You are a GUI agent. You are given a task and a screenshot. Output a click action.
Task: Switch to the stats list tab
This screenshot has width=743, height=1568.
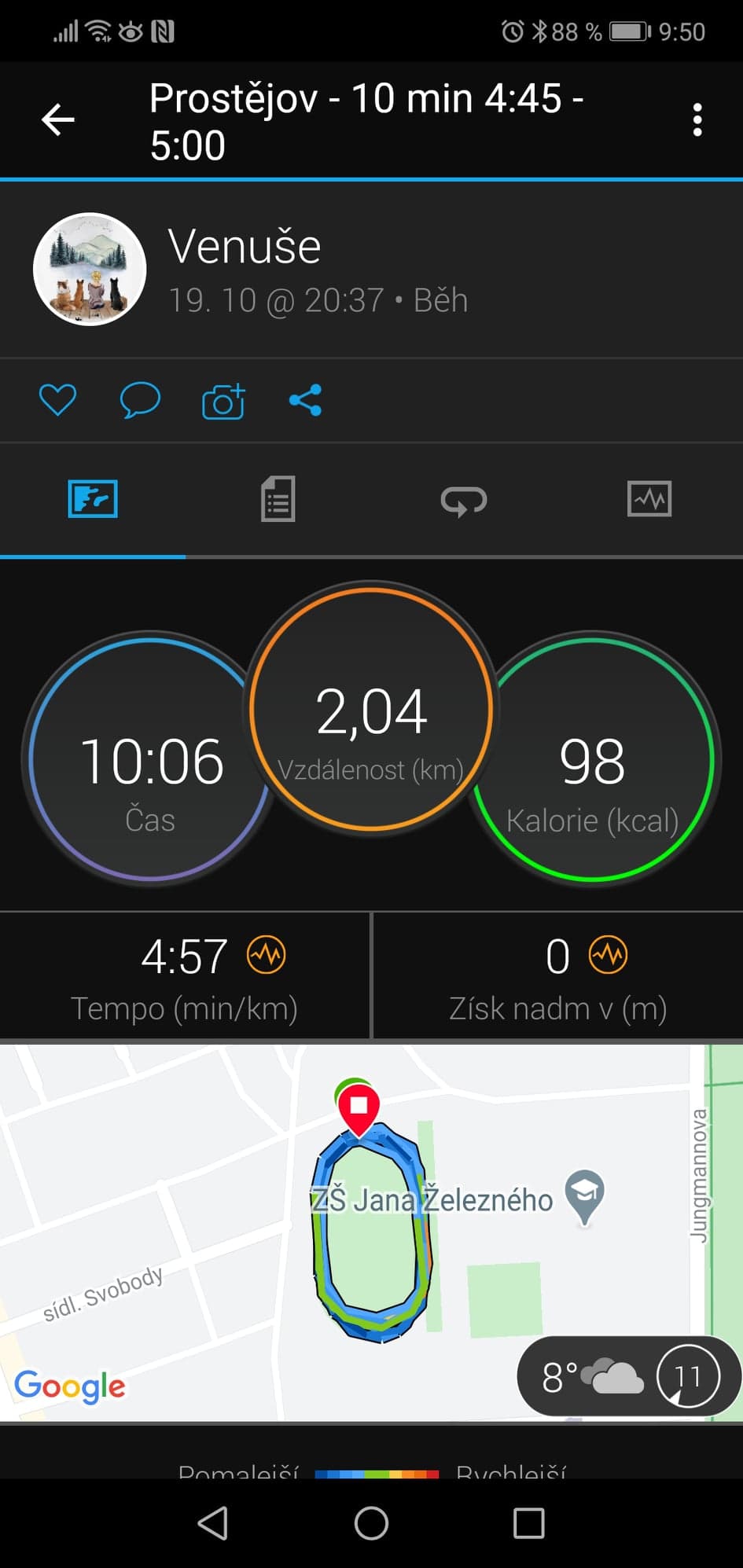coord(278,499)
